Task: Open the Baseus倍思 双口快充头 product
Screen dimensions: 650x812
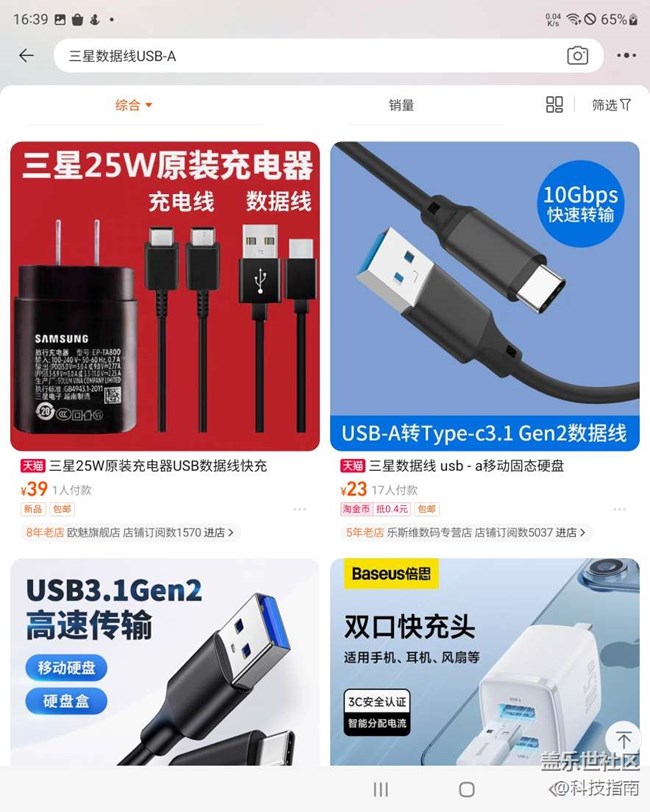Action: pyautogui.click(x=485, y=662)
